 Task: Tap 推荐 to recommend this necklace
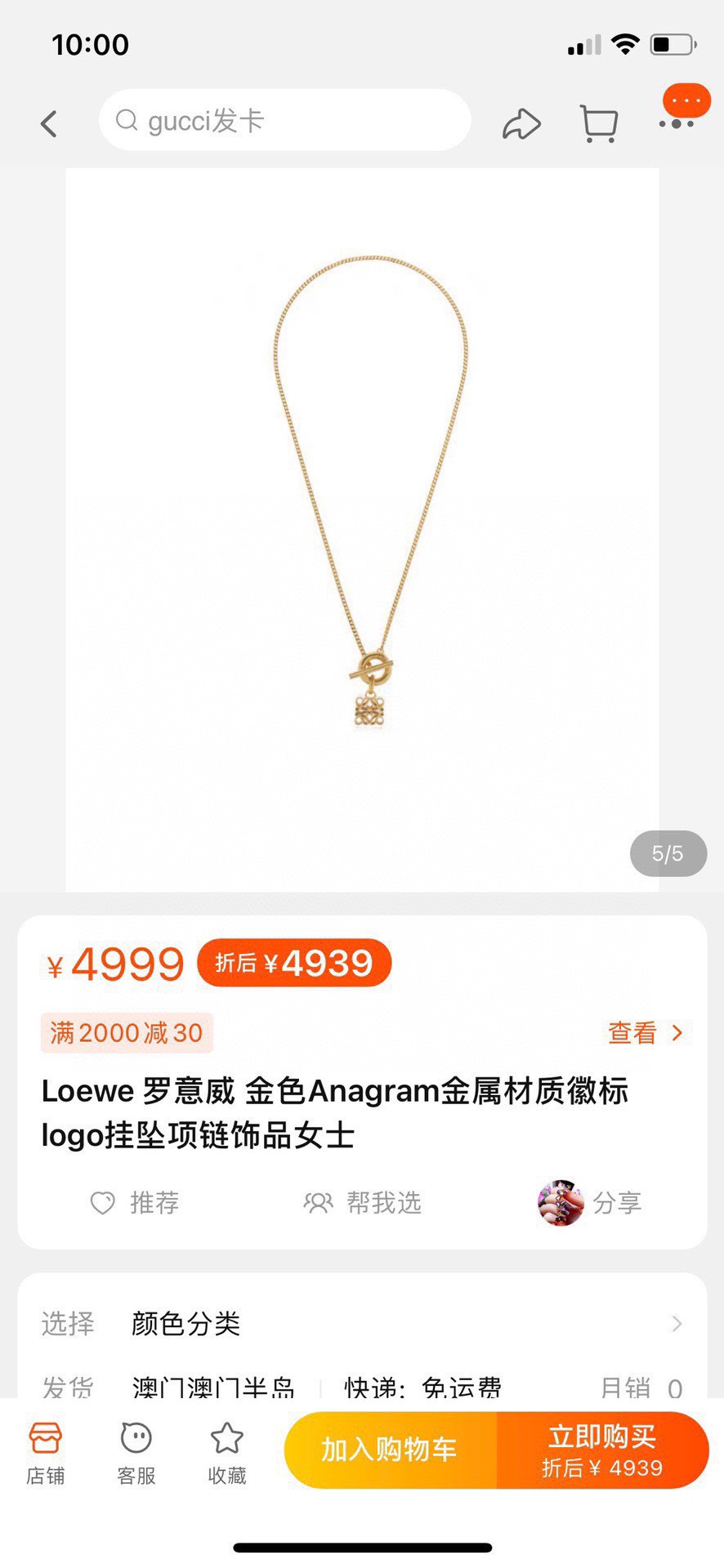click(x=135, y=1203)
